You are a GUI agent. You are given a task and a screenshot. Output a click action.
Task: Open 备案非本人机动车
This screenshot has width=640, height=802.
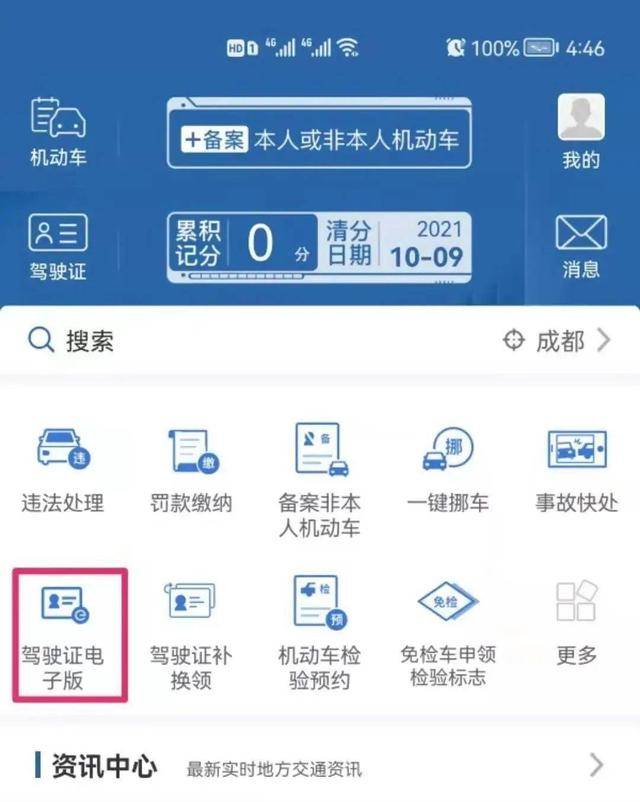pos(320,478)
